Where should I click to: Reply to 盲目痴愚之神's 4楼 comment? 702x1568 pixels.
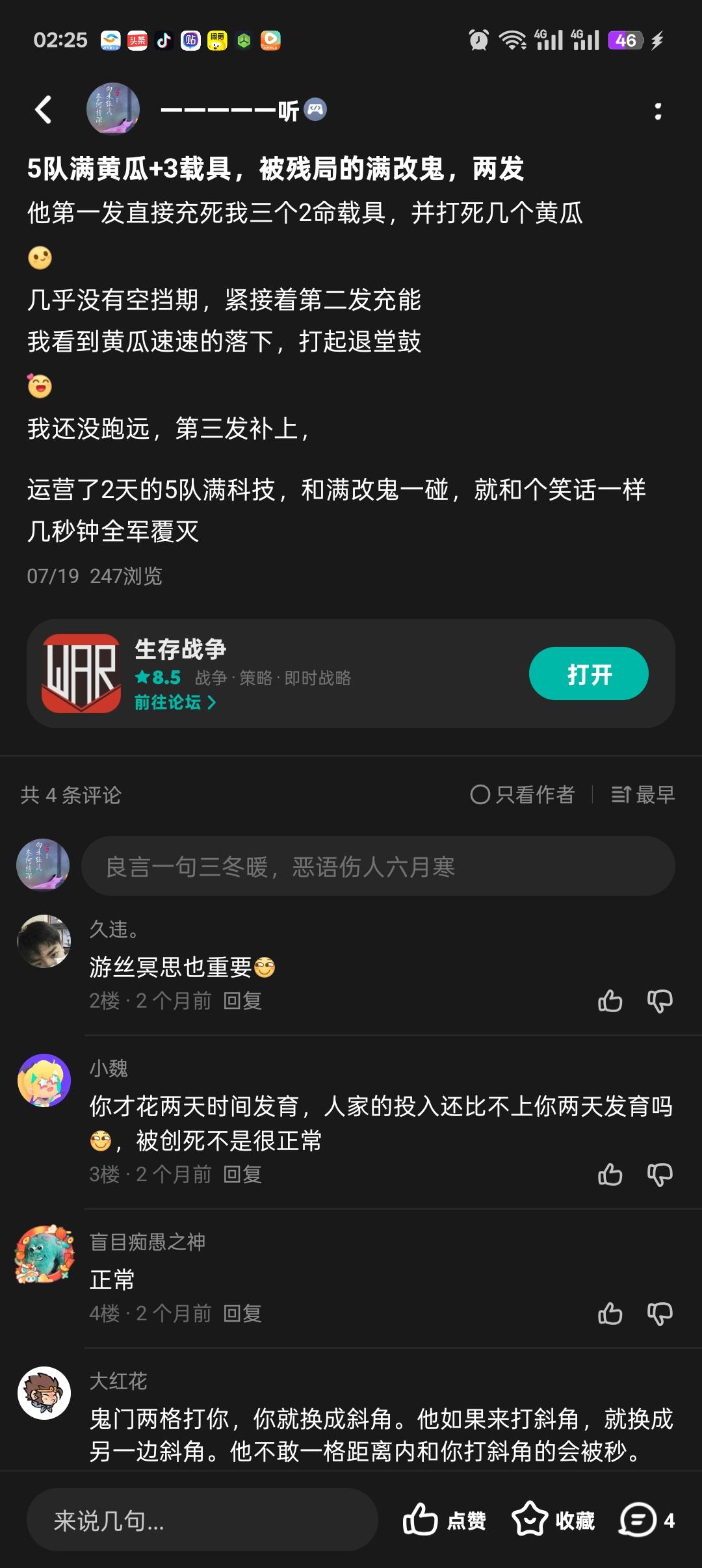242,1314
